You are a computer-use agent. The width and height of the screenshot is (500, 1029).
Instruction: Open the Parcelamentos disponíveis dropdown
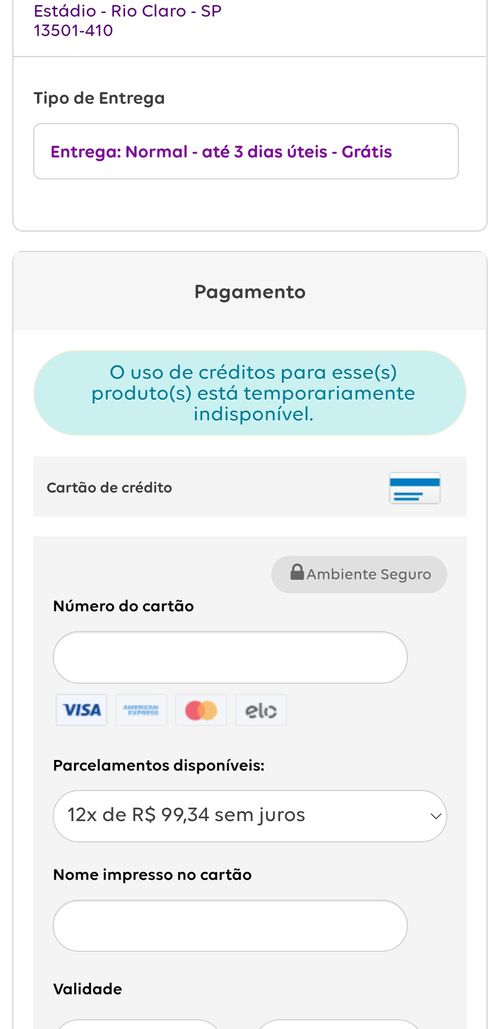250,816
